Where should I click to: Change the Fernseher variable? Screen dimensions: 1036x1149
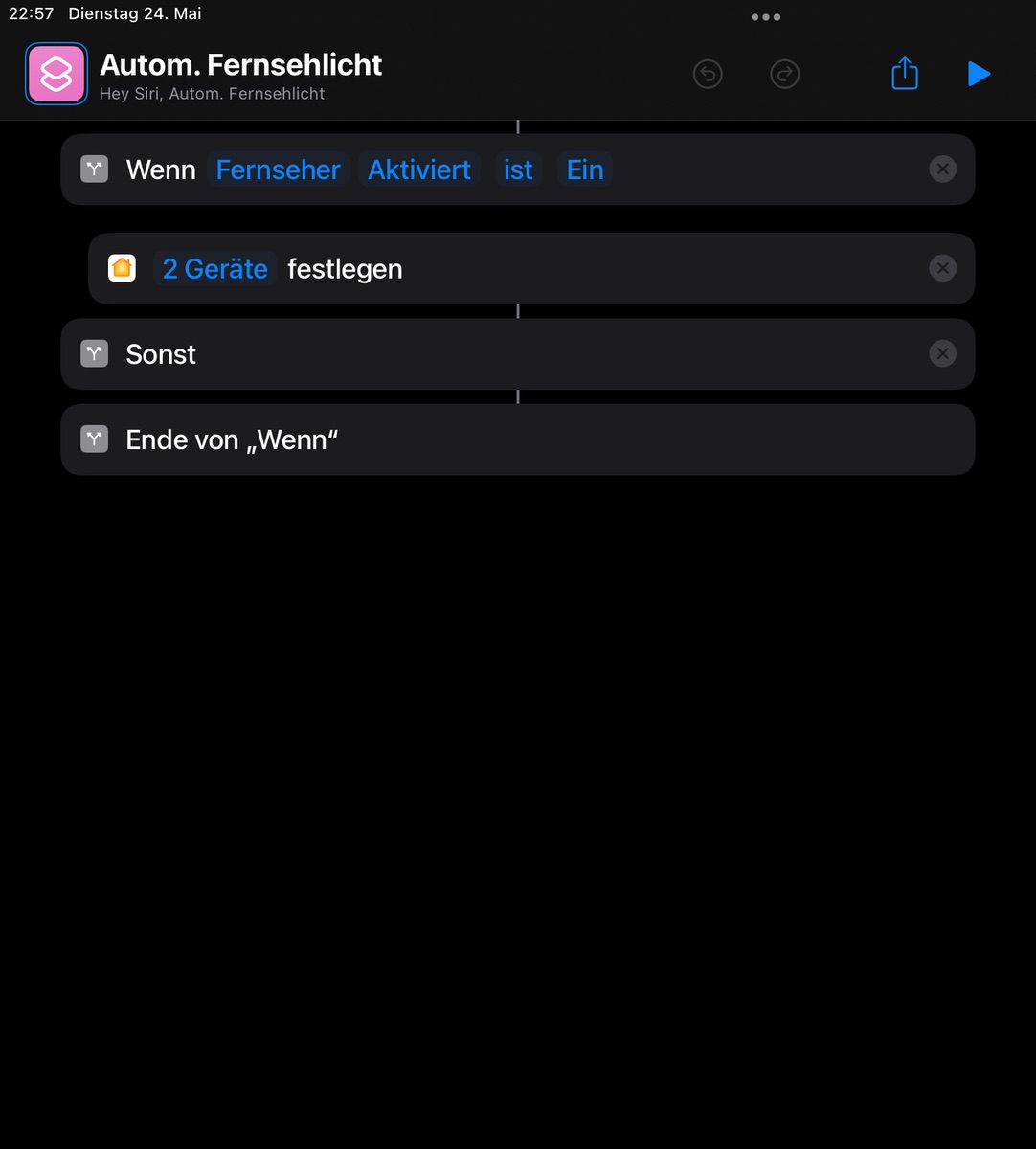[x=278, y=169]
